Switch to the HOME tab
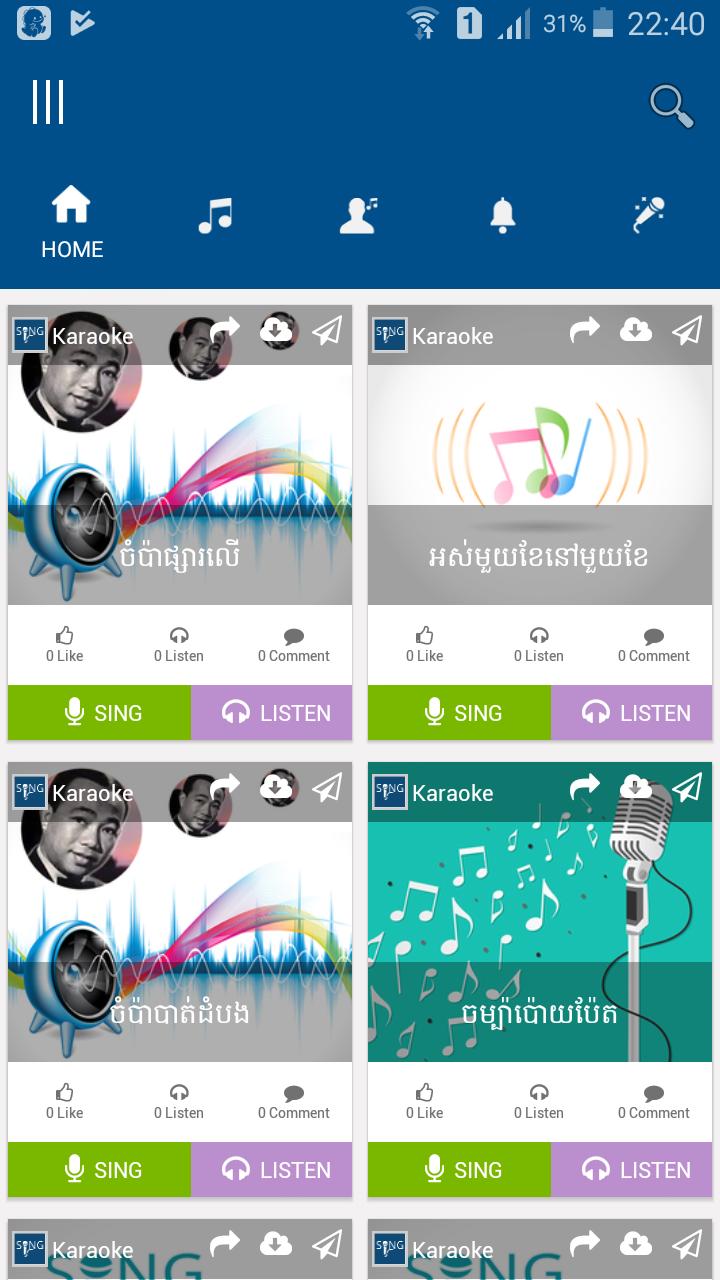 click(72, 224)
